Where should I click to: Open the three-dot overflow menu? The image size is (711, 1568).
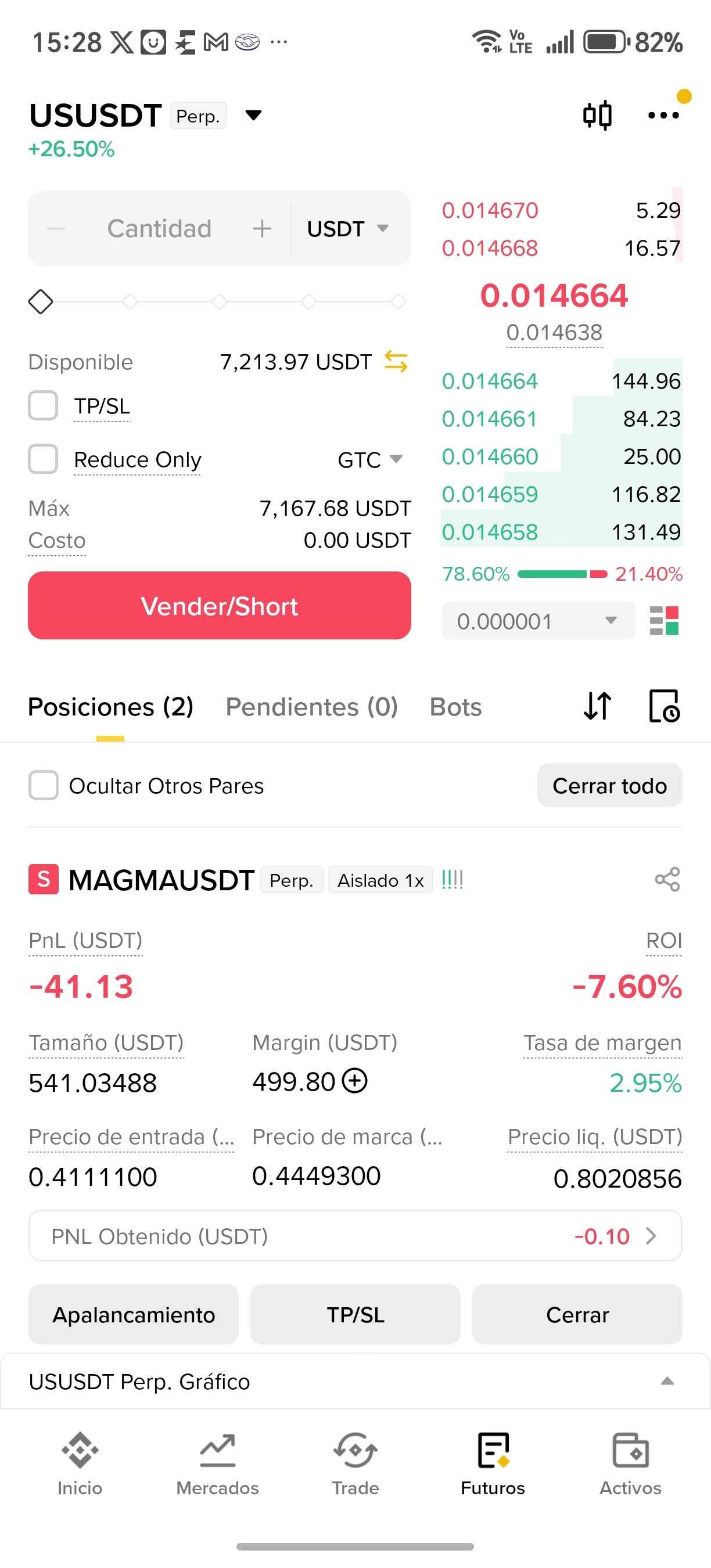(x=663, y=115)
